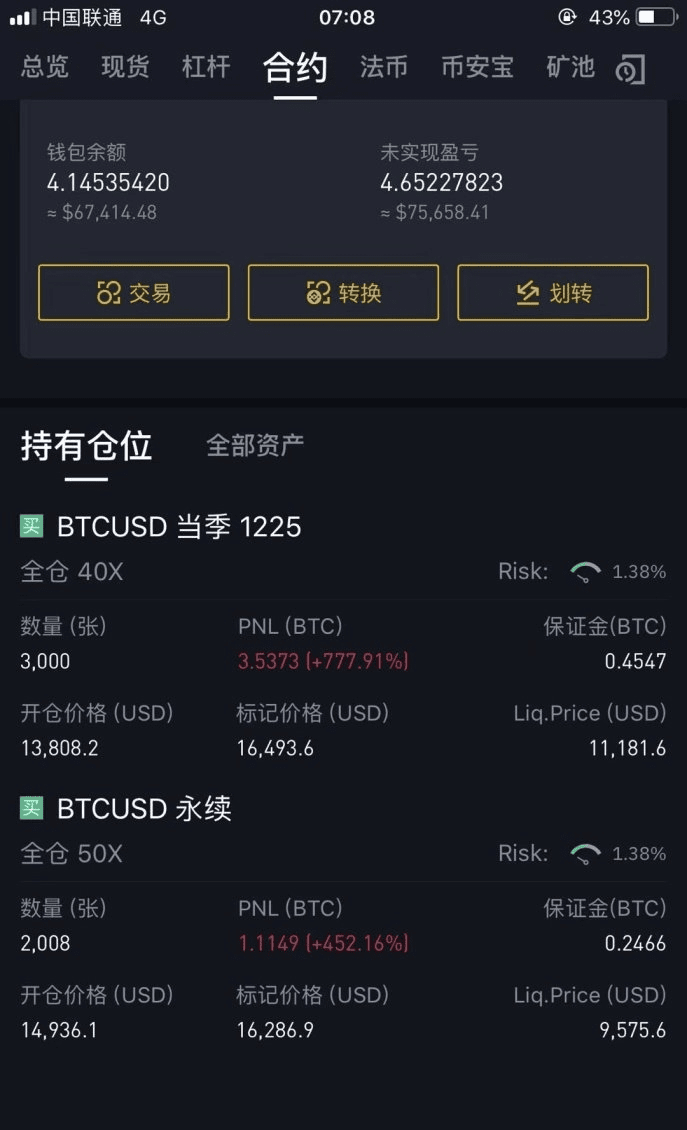Open the transaction history icon
Screen dimensions: 687x1130
pyautogui.click(x=631, y=69)
